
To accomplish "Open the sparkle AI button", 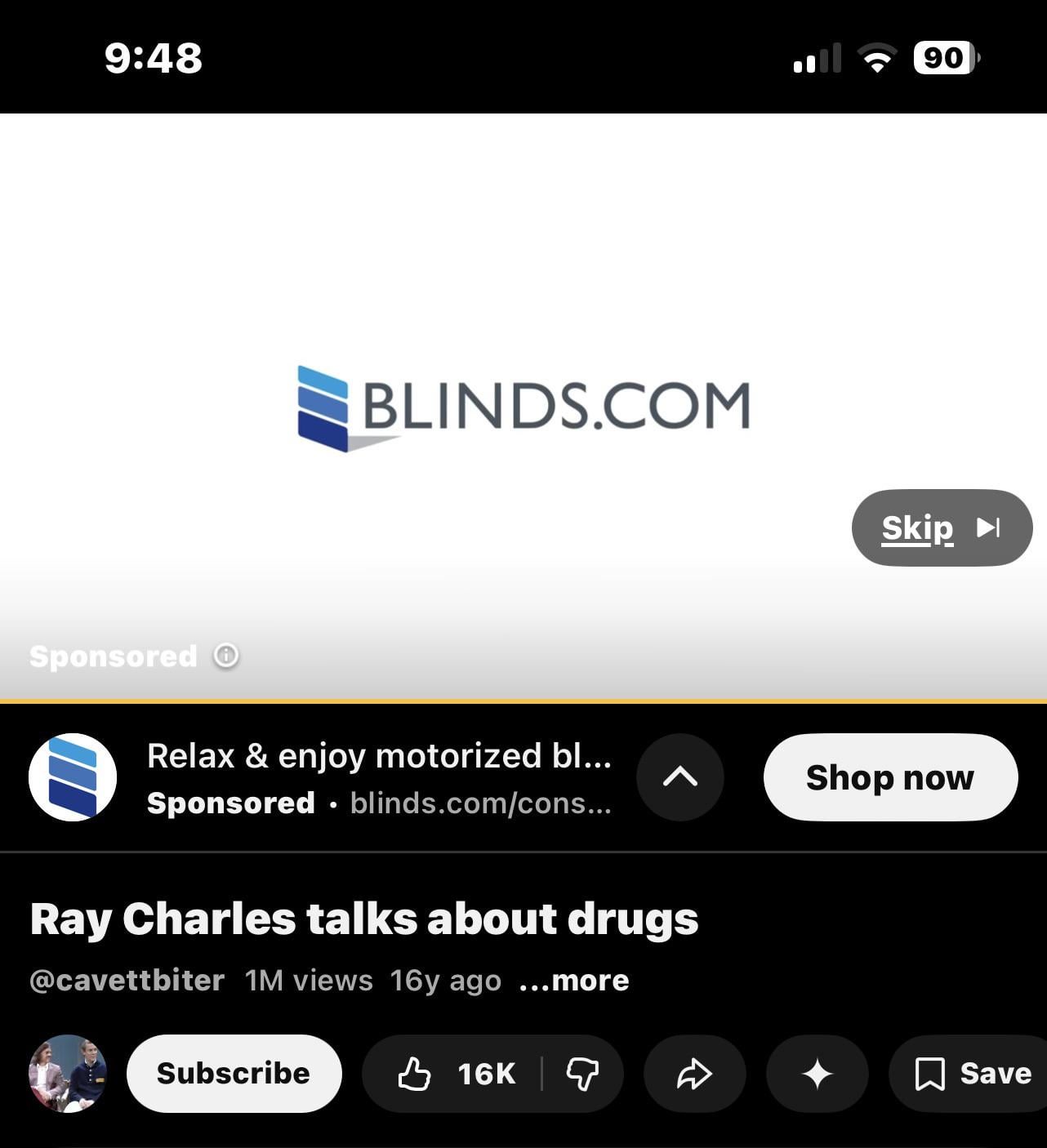I will point(817,1074).
